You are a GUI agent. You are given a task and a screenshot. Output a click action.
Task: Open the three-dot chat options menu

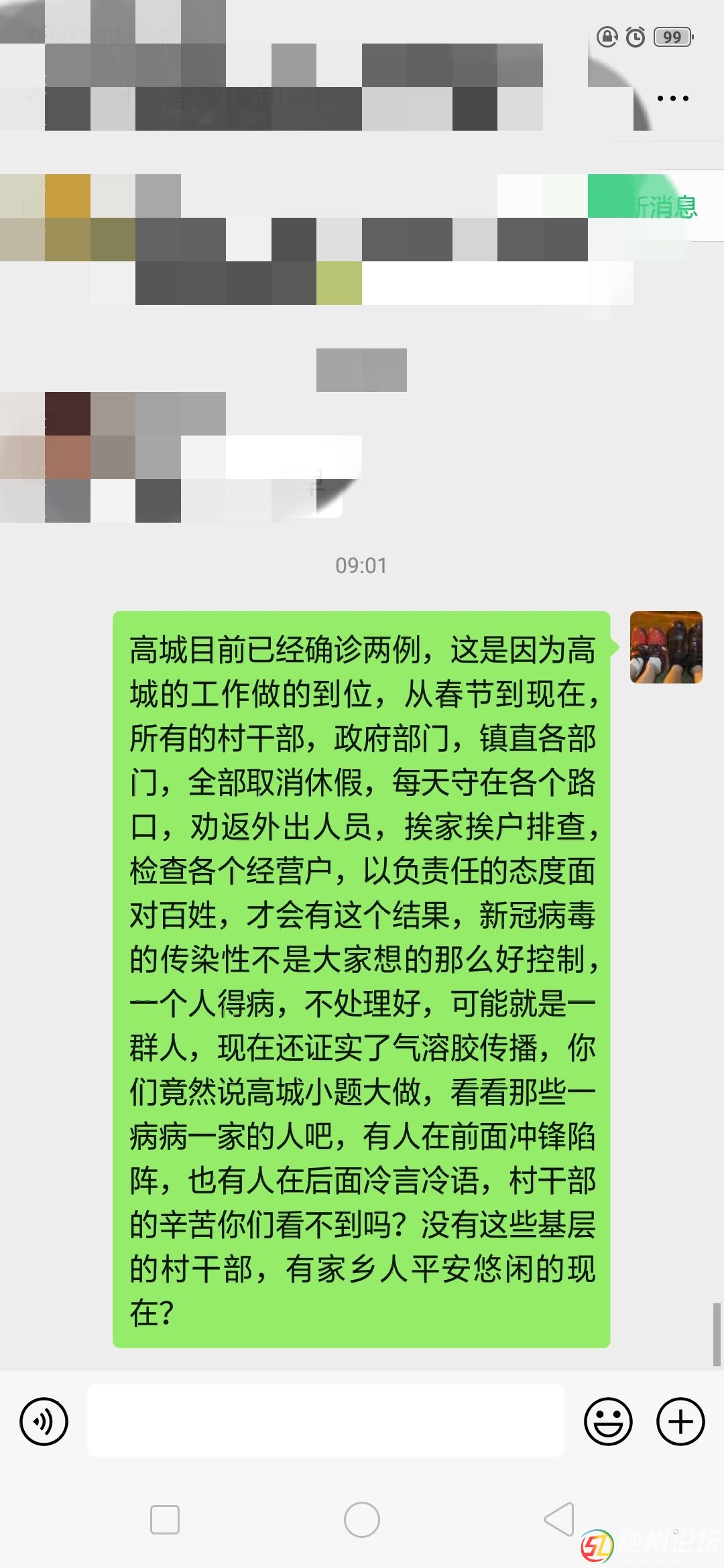click(x=672, y=99)
